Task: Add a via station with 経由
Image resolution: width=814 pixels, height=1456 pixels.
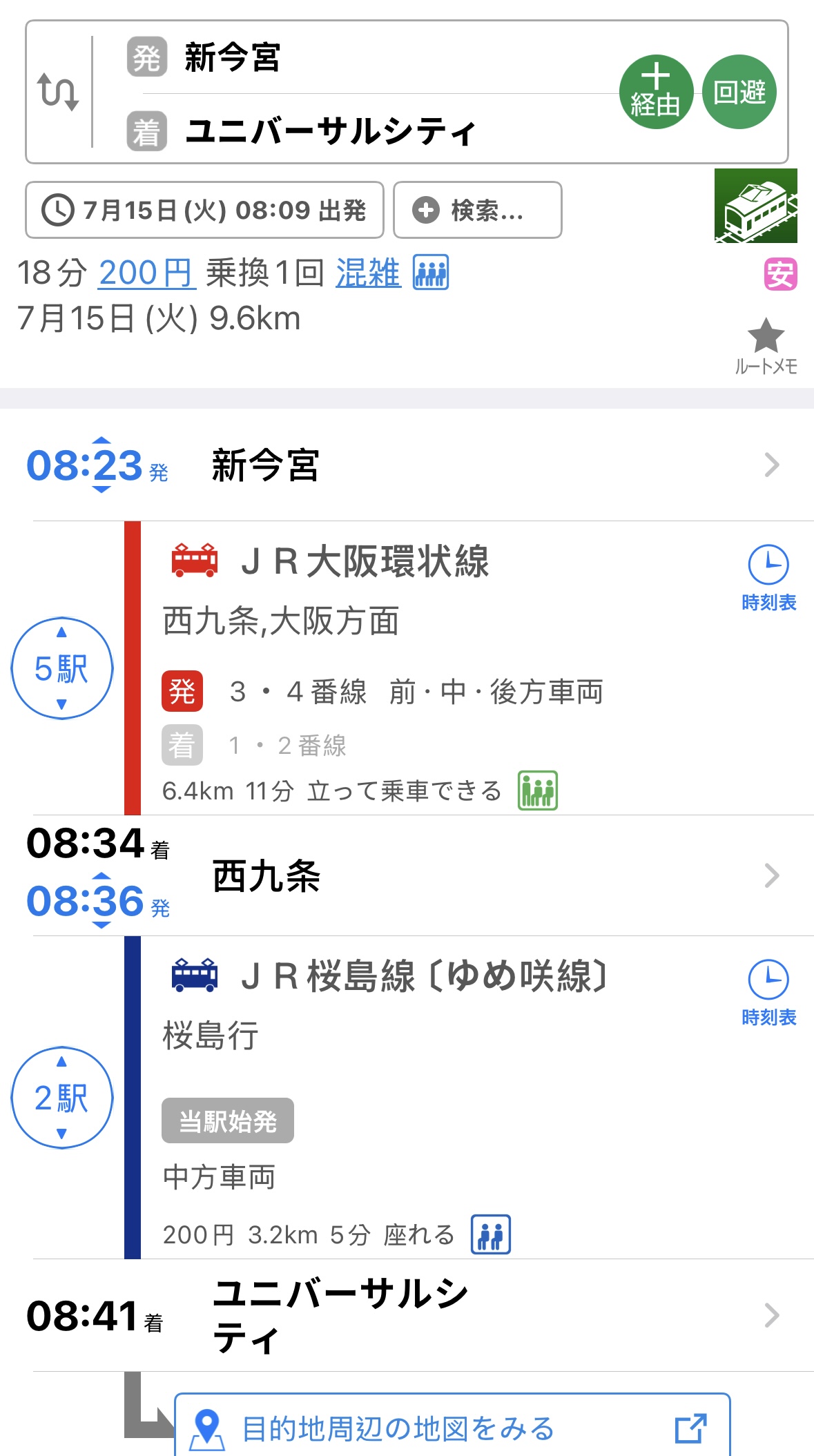Action: click(x=655, y=92)
